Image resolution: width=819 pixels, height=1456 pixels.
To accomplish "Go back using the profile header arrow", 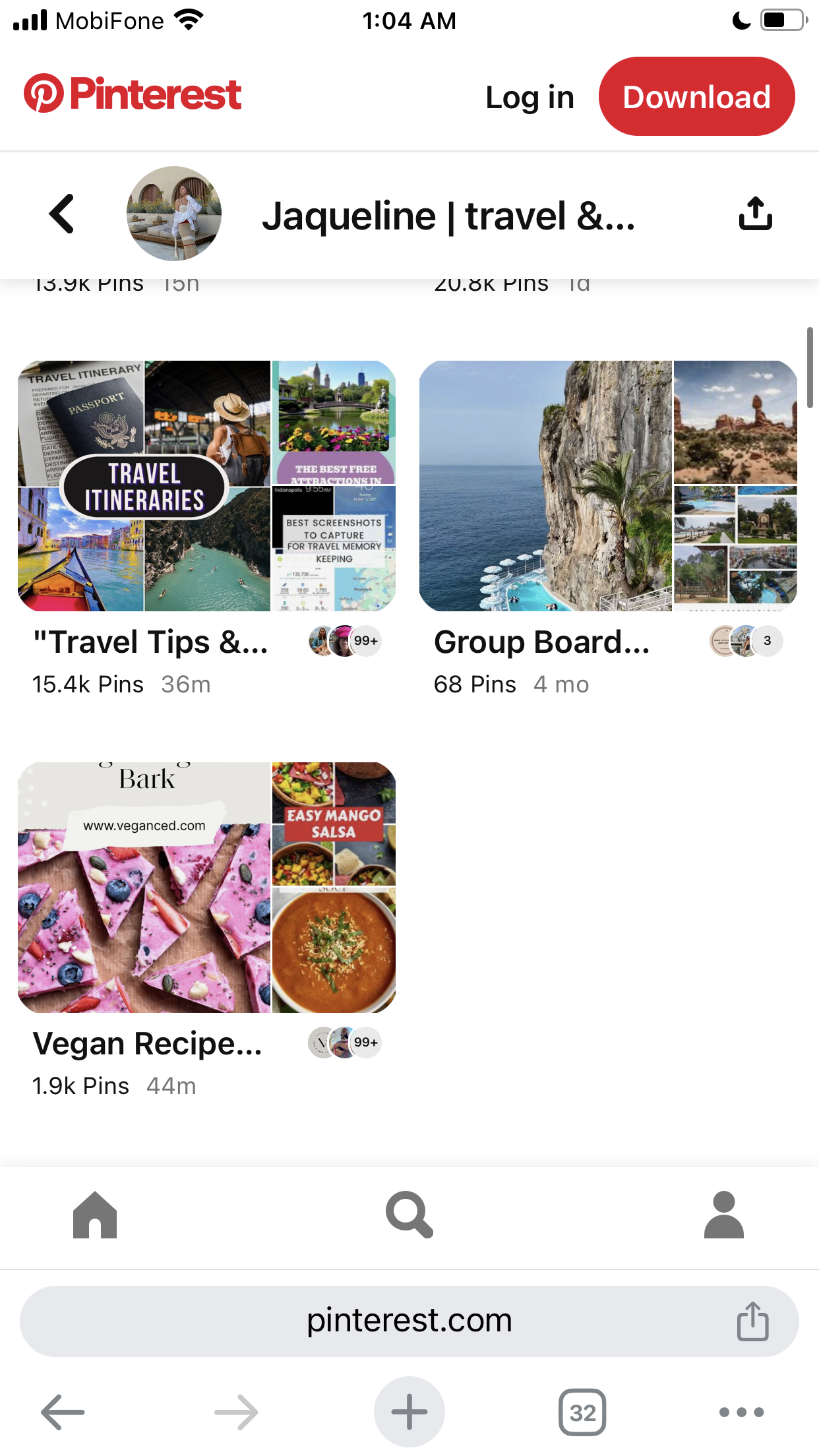I will click(x=62, y=214).
